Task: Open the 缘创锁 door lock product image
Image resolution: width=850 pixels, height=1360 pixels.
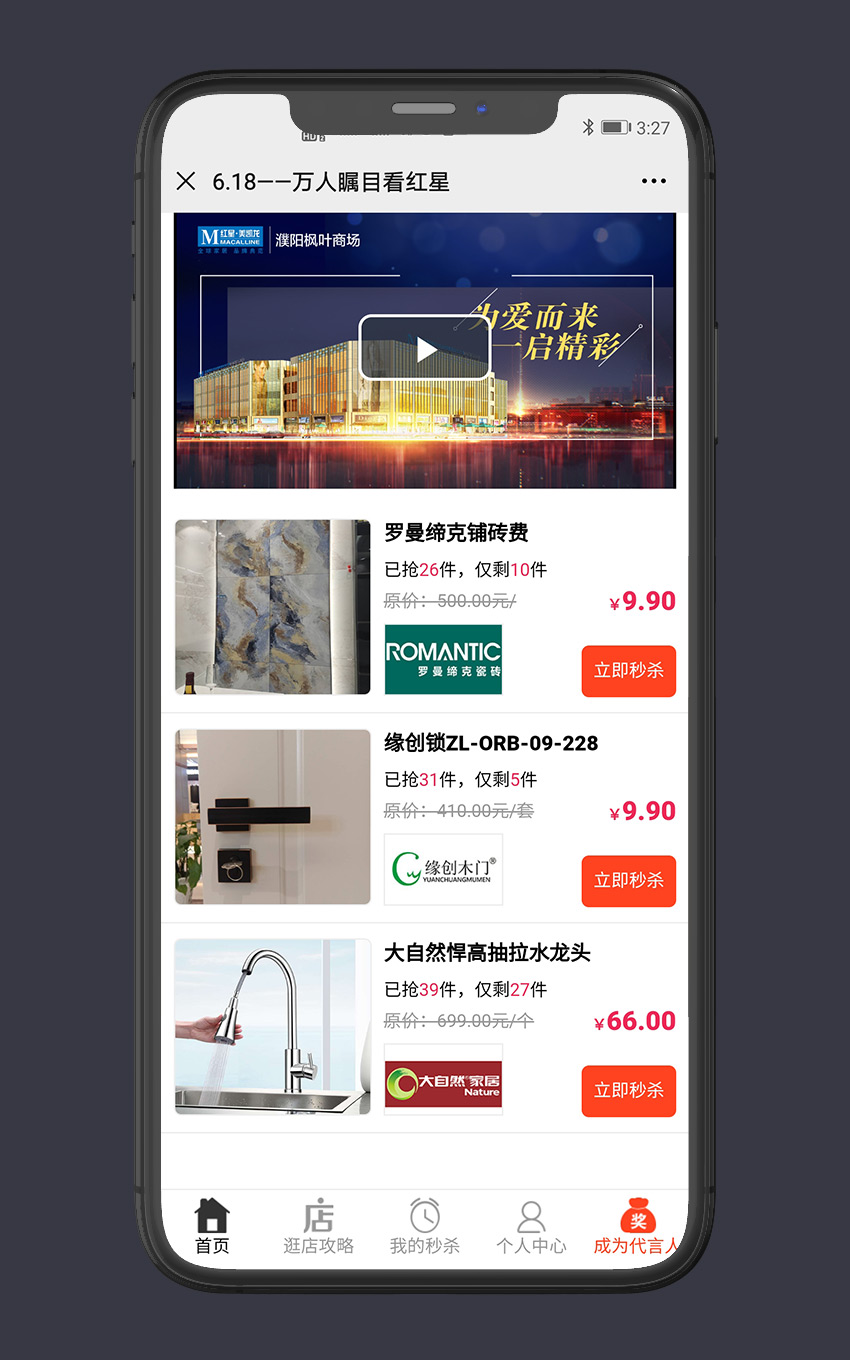Action: click(x=273, y=816)
